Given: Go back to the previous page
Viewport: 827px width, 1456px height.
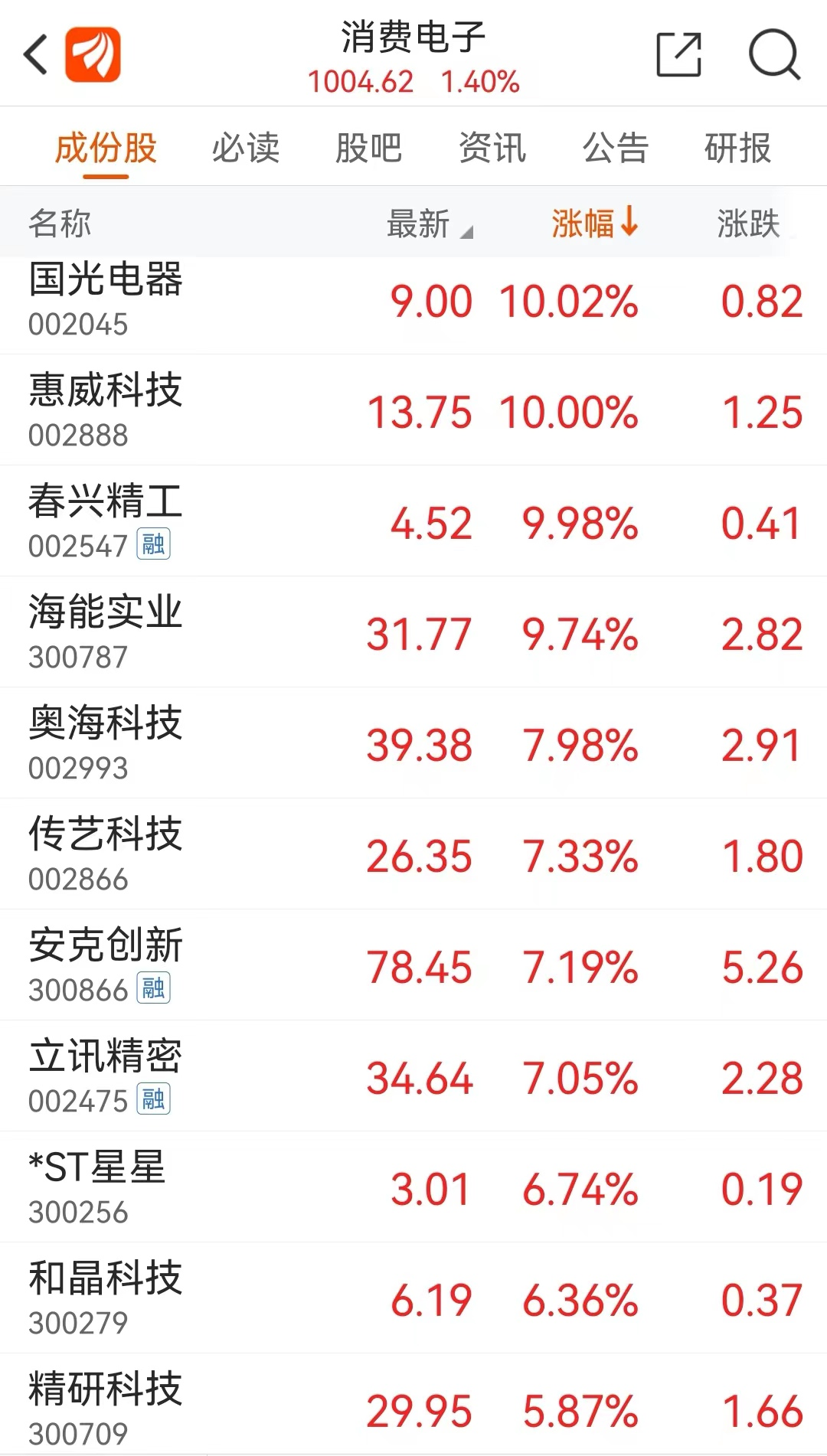Looking at the screenshot, I should point(36,55).
